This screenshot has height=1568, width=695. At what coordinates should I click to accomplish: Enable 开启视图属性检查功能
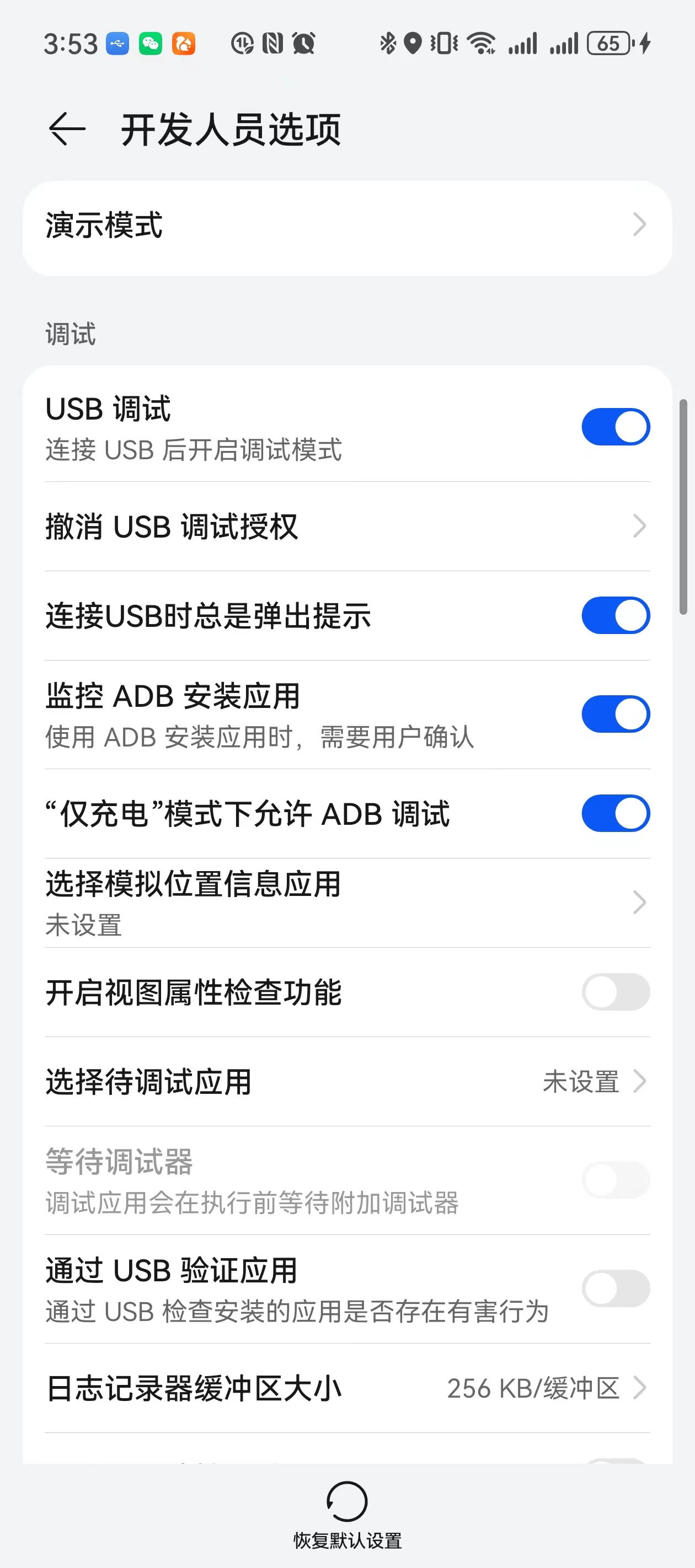(x=615, y=992)
